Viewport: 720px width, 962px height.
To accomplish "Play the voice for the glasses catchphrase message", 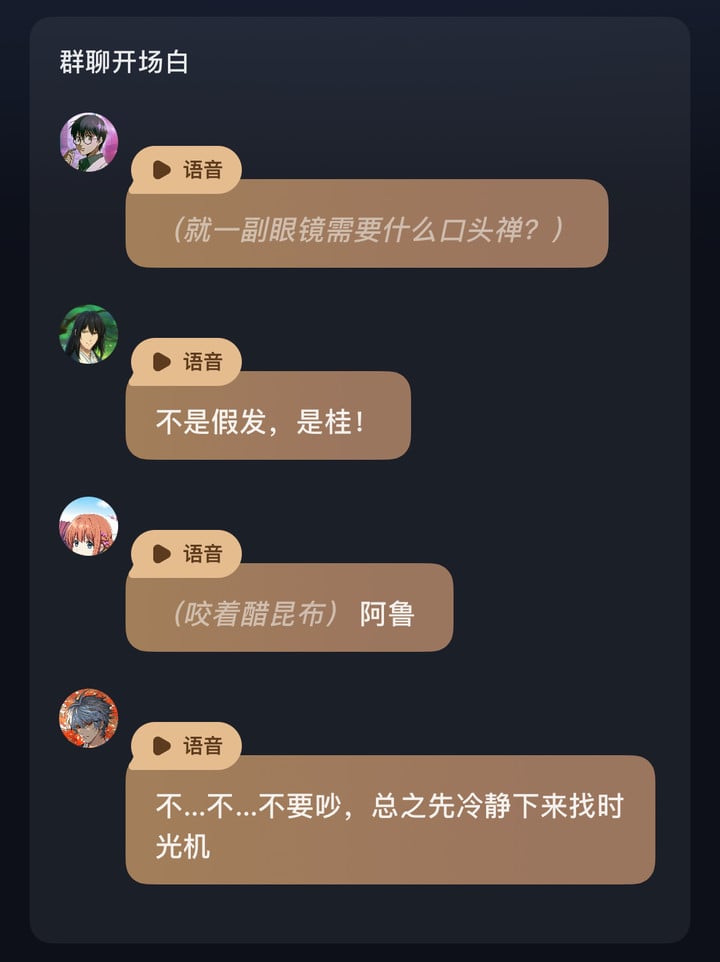I will point(186,170).
